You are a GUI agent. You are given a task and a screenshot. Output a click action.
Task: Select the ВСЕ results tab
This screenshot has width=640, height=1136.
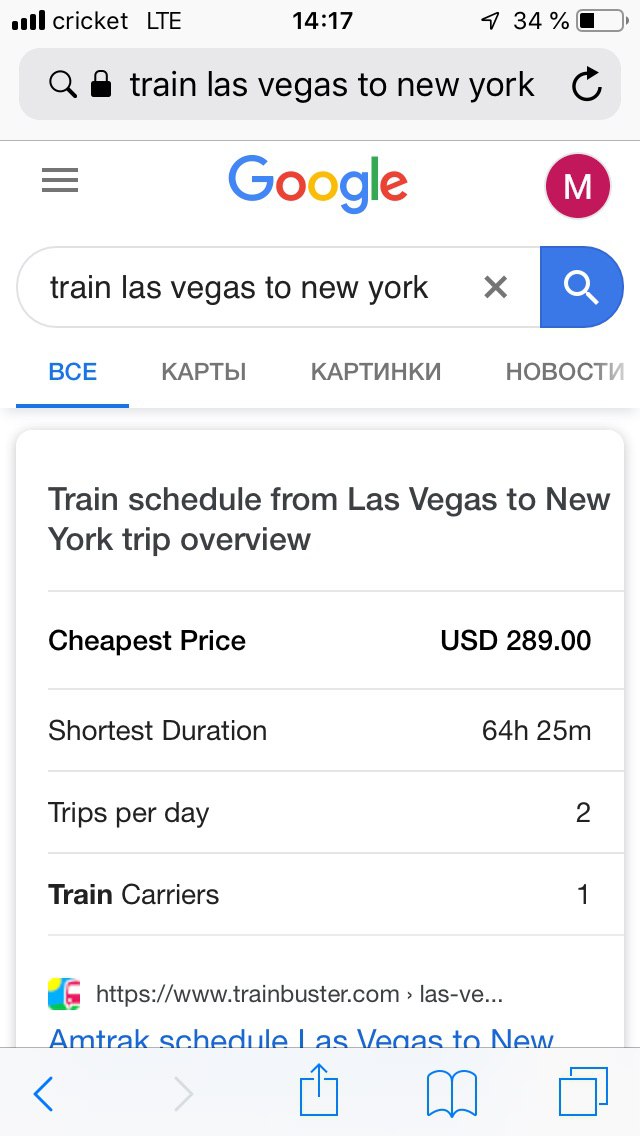coord(72,372)
